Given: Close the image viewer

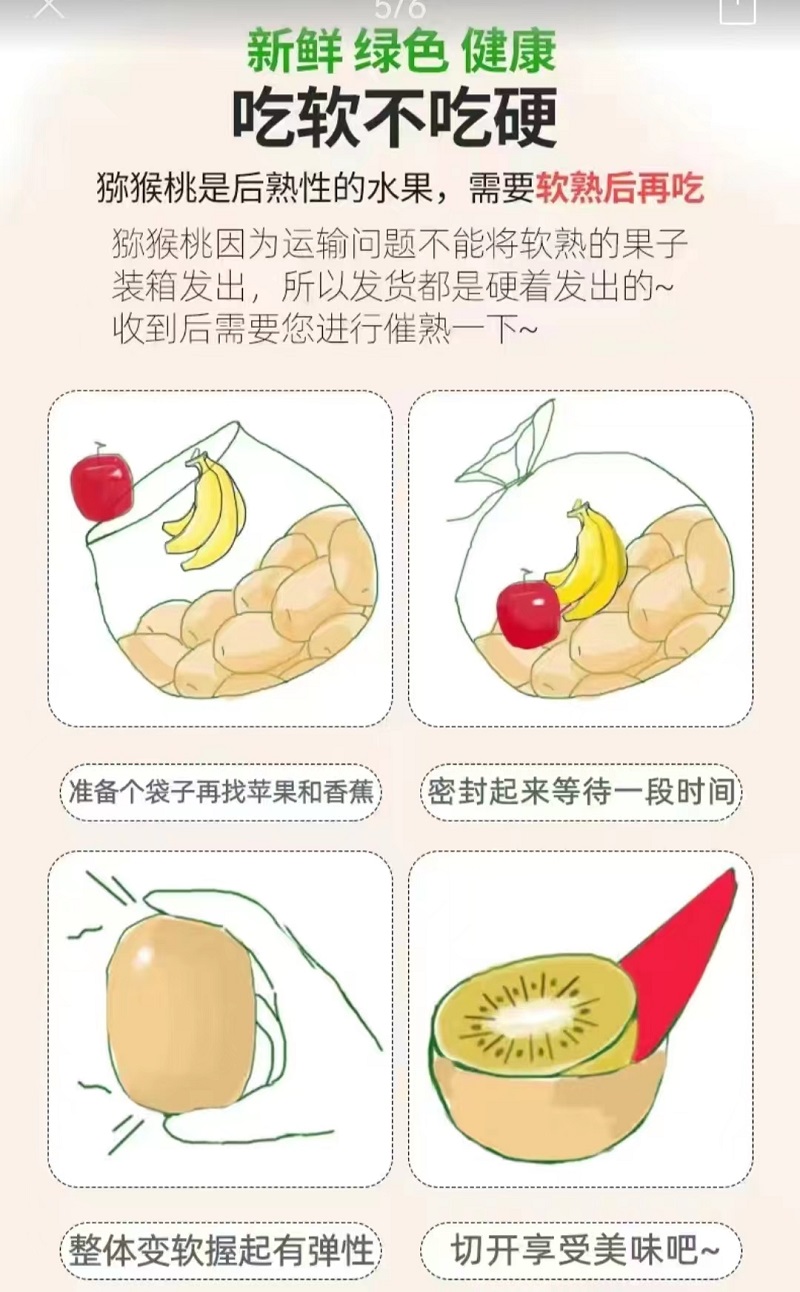Looking at the screenshot, I should [x=47, y=6].
